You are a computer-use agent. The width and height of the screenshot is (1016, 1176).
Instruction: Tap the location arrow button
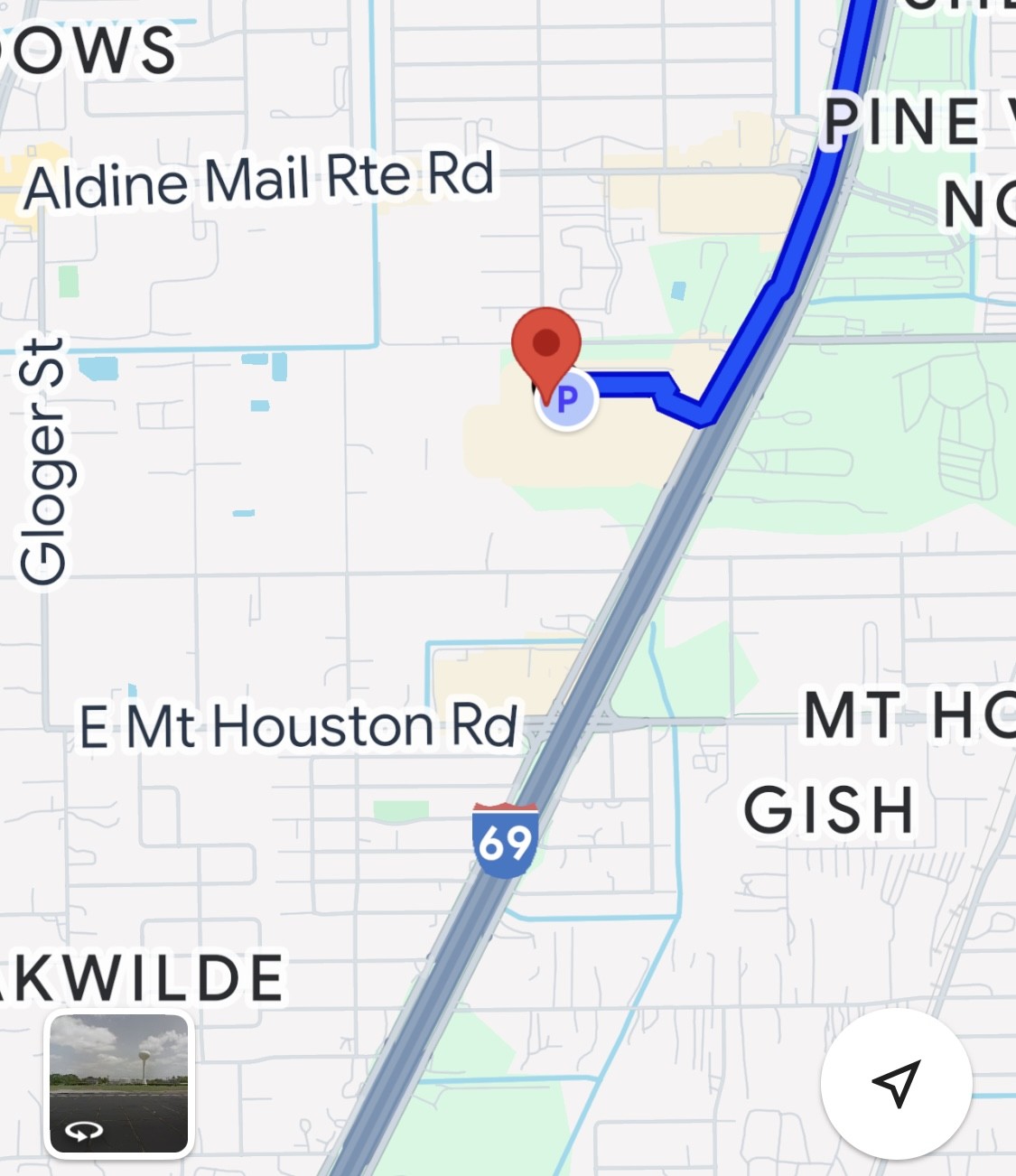896,1082
